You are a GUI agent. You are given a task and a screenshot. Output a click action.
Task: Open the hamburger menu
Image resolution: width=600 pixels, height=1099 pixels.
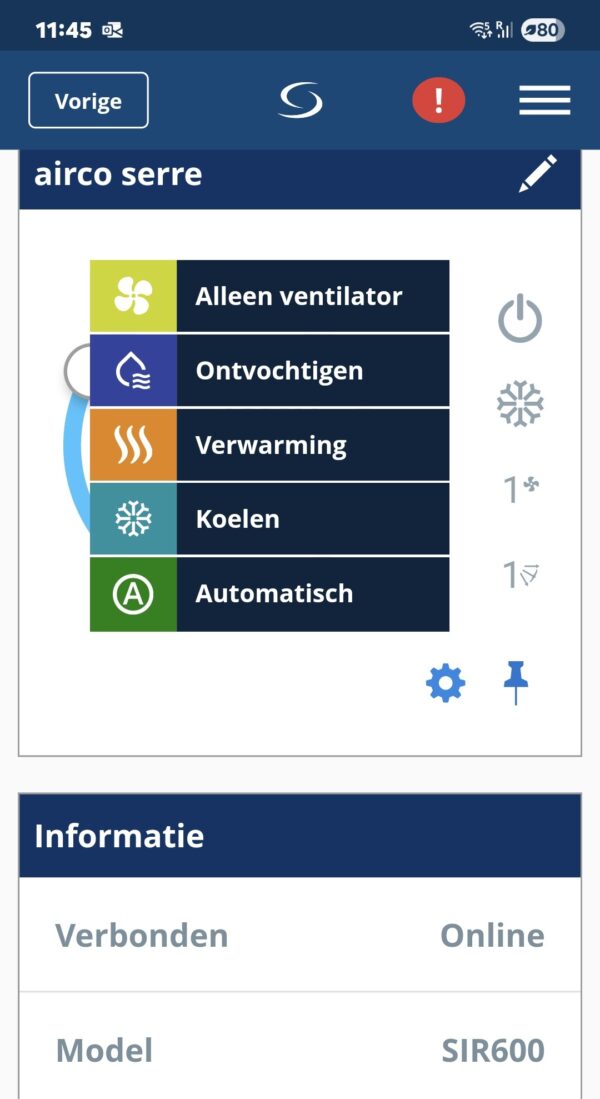[544, 100]
